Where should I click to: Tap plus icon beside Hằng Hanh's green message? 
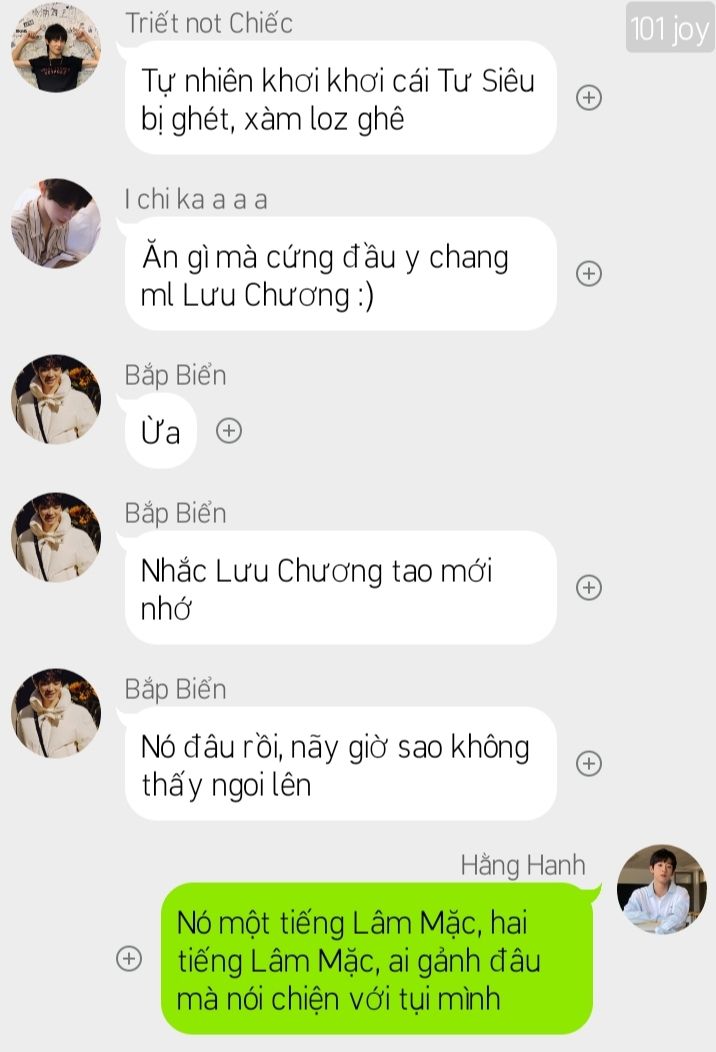129,958
